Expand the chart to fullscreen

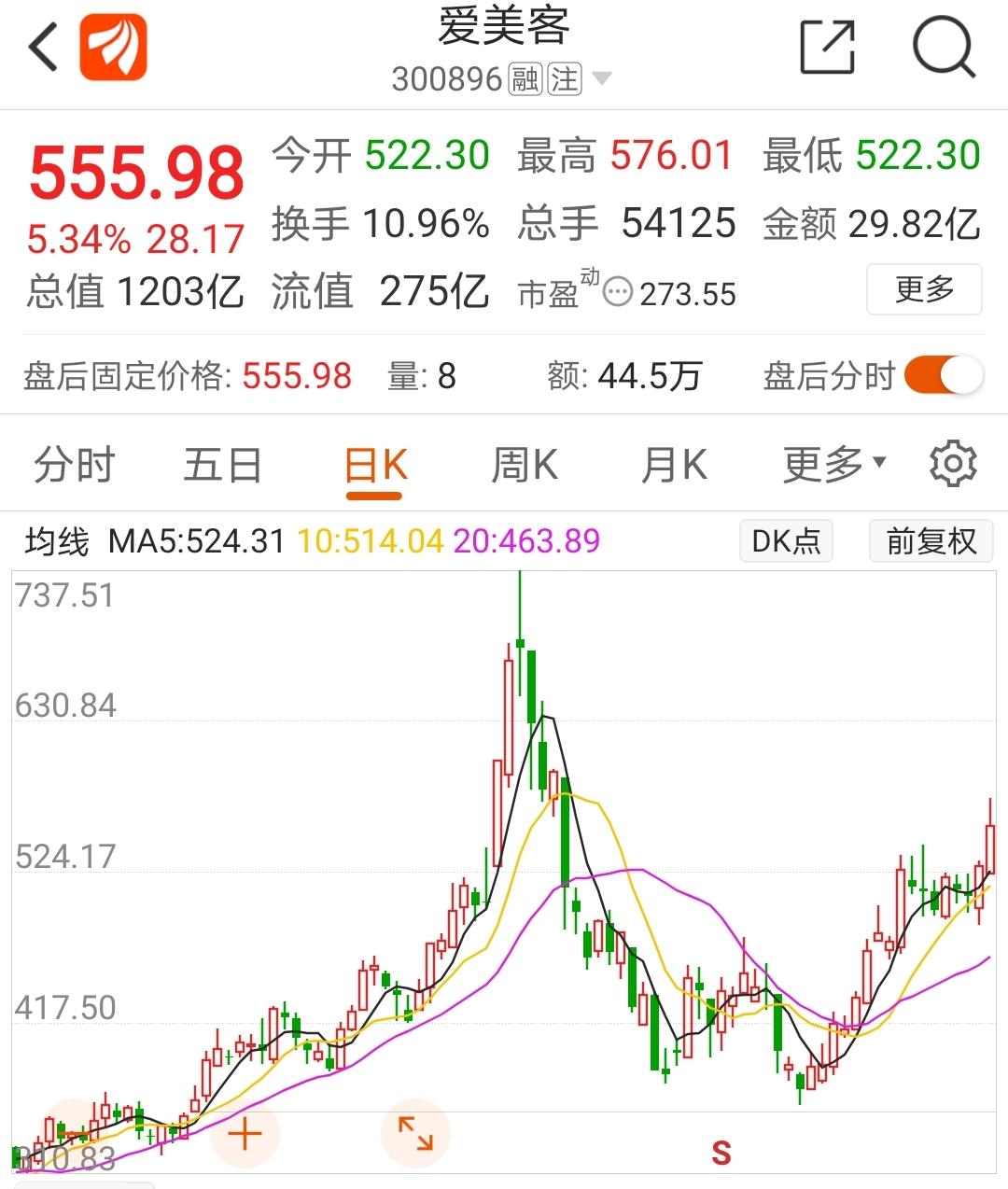415,1134
